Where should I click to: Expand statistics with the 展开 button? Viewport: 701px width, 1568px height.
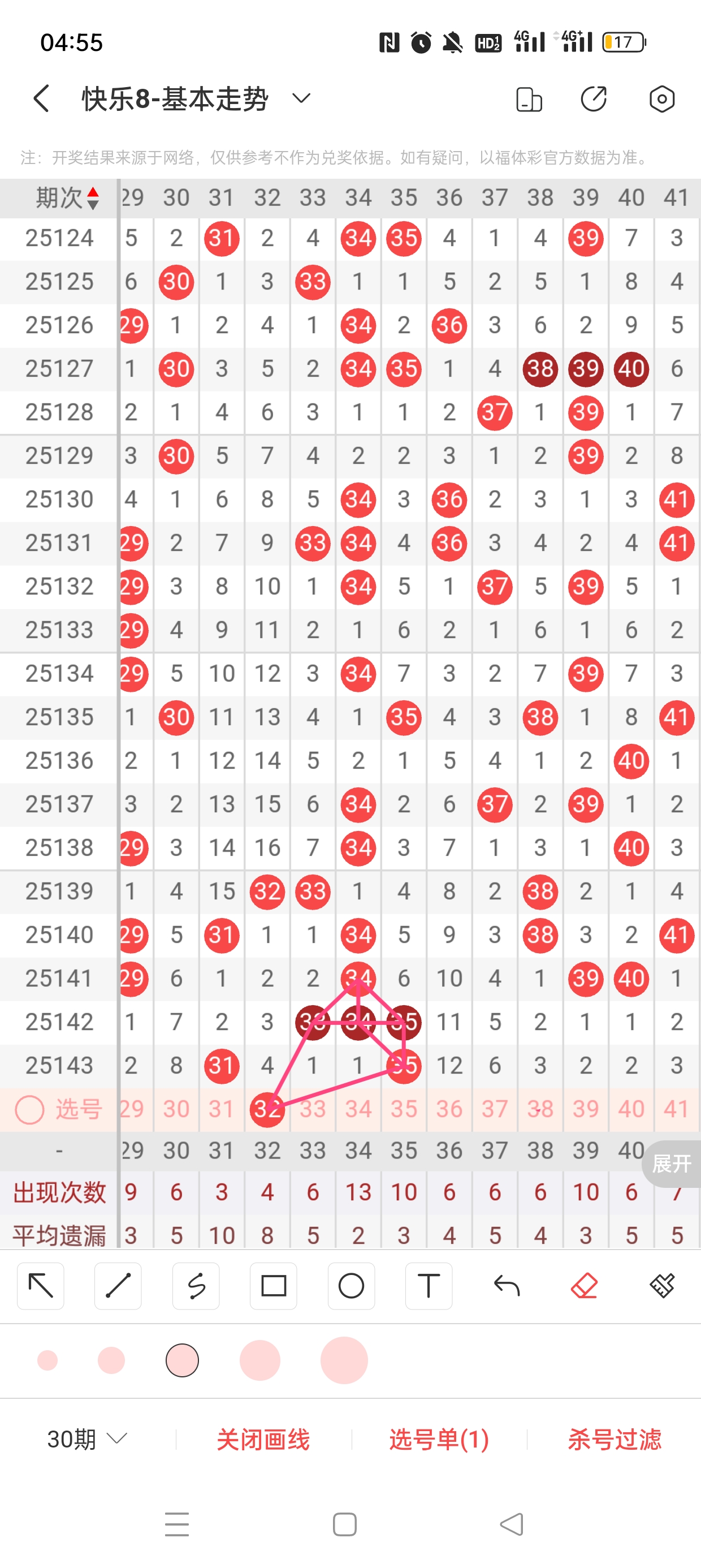pos(672,1163)
